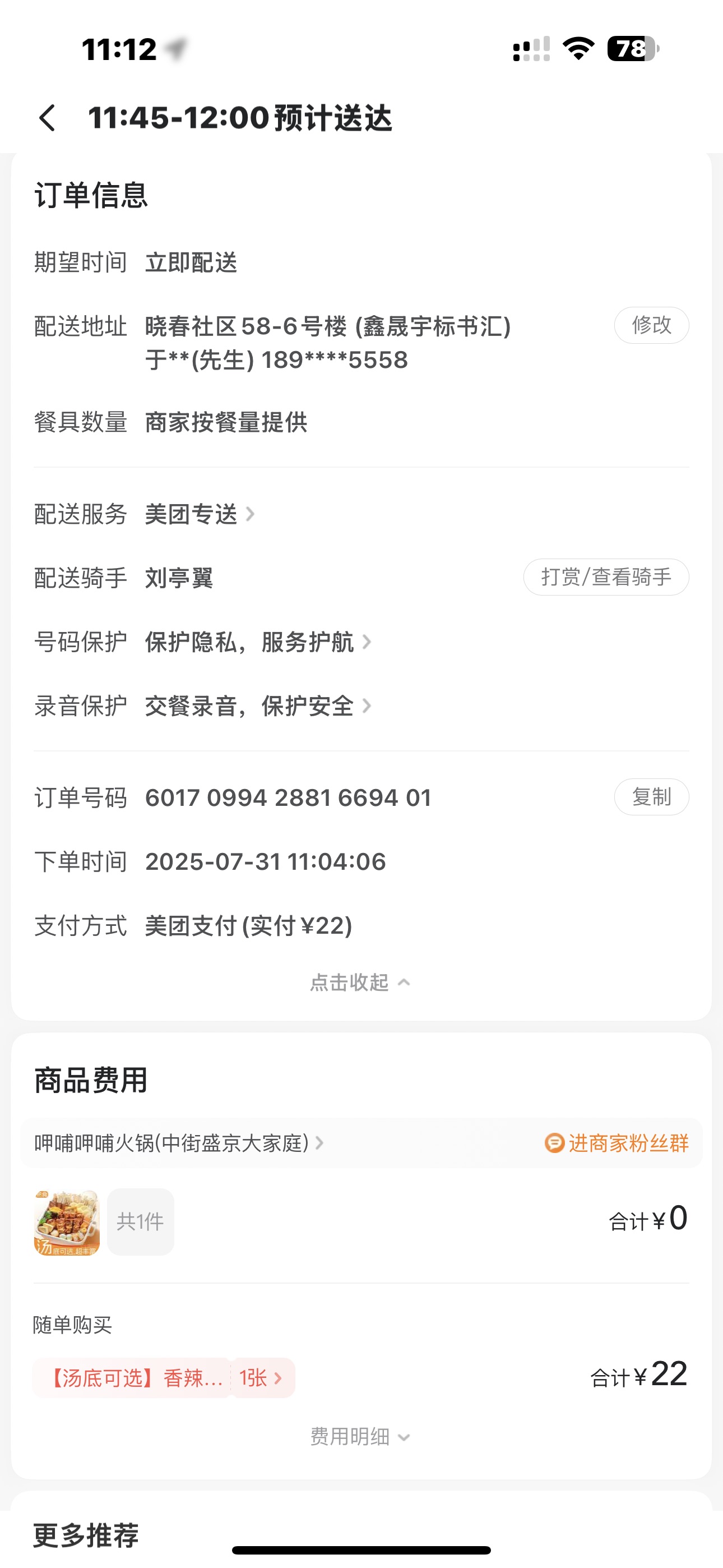The height and width of the screenshot is (1568, 723).
Task: Open 保护隐私，服务护航 number protection info
Action: (x=257, y=642)
